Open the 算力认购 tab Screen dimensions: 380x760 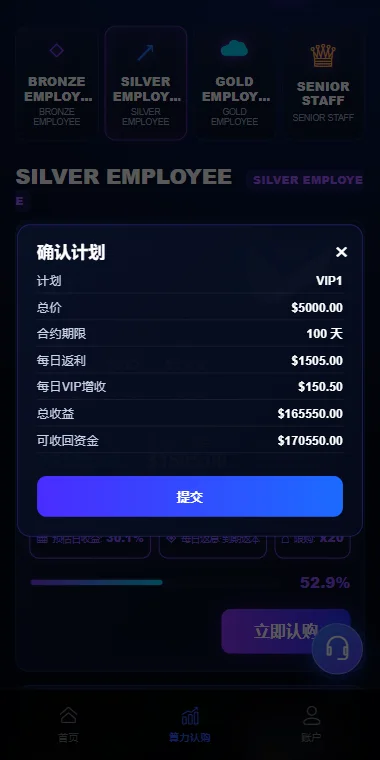[190, 724]
